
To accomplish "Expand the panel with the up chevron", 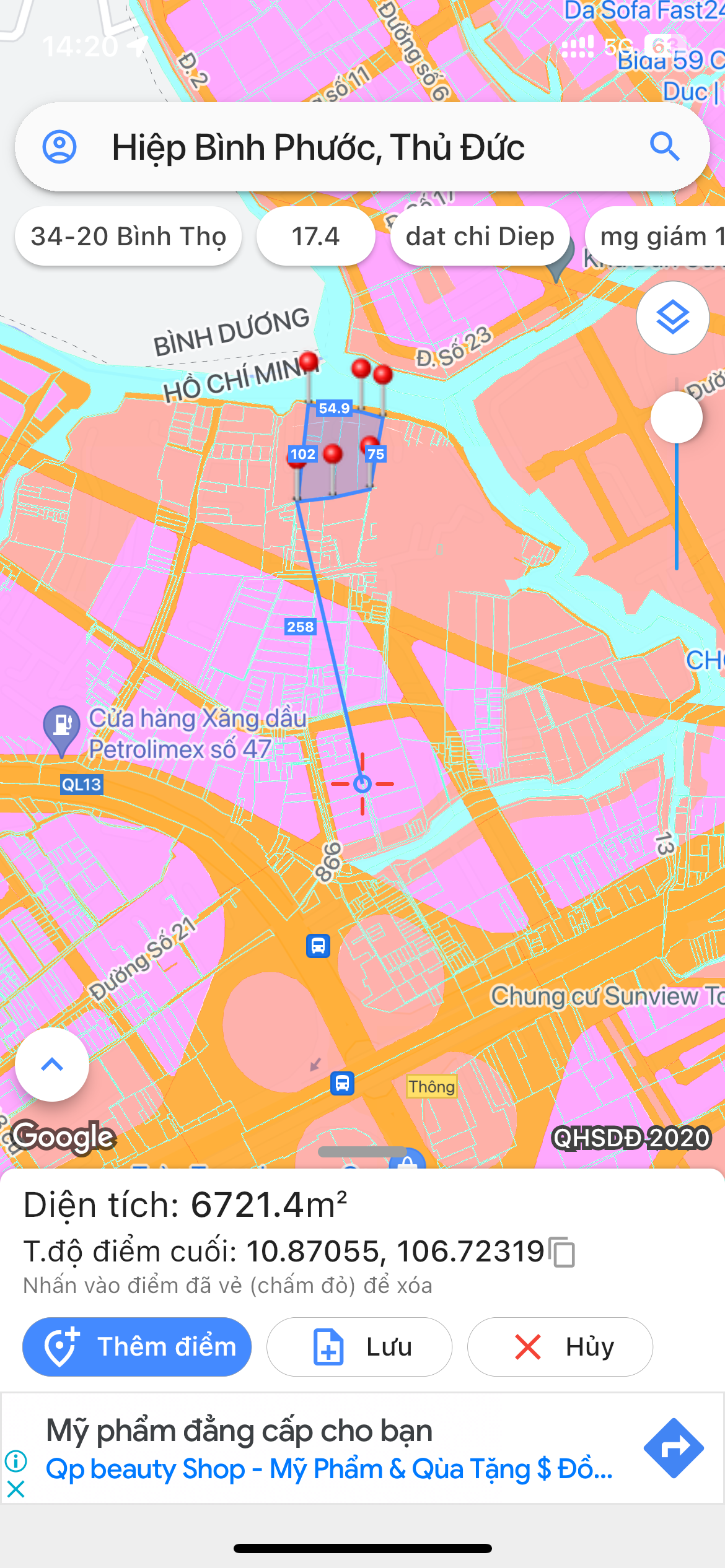I will (52, 1065).
